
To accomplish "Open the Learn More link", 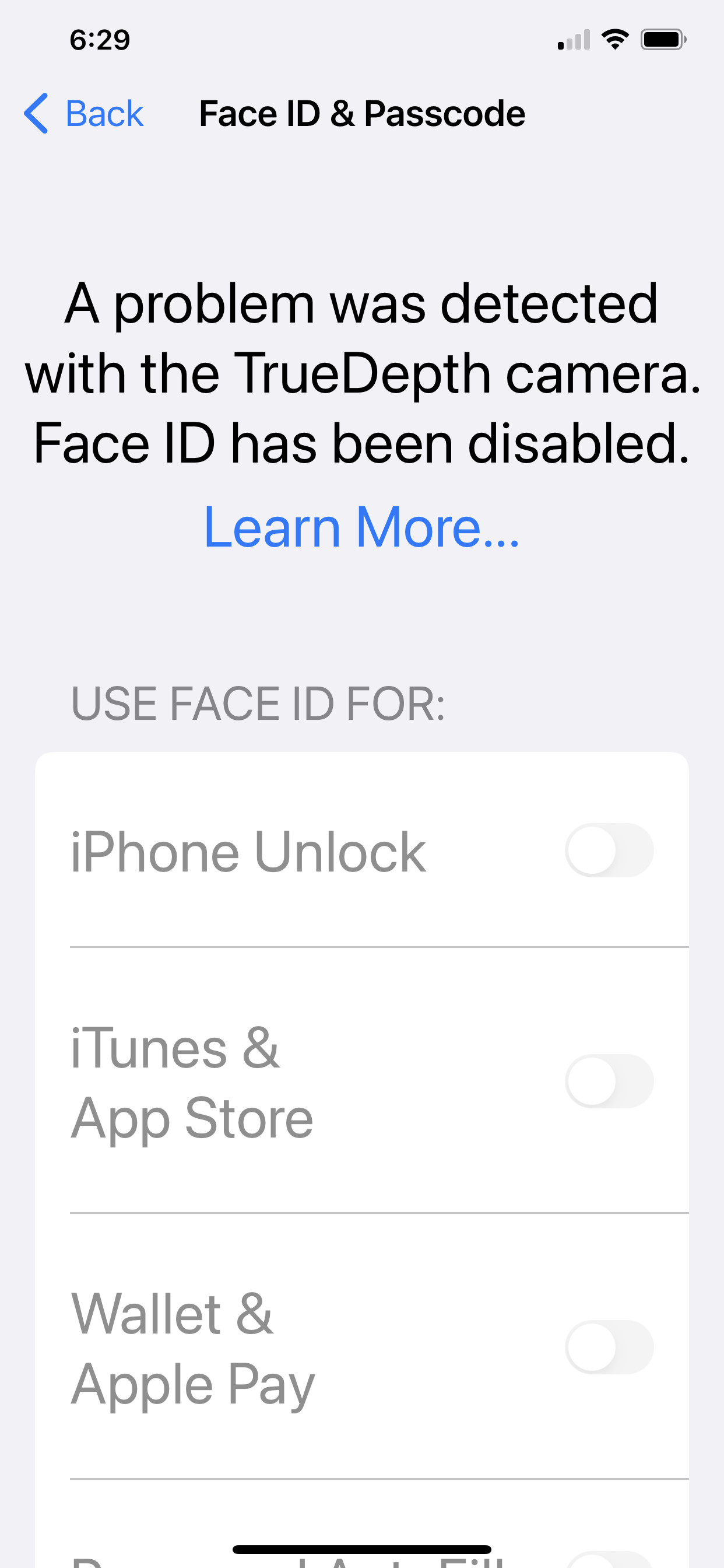I will click(x=361, y=527).
